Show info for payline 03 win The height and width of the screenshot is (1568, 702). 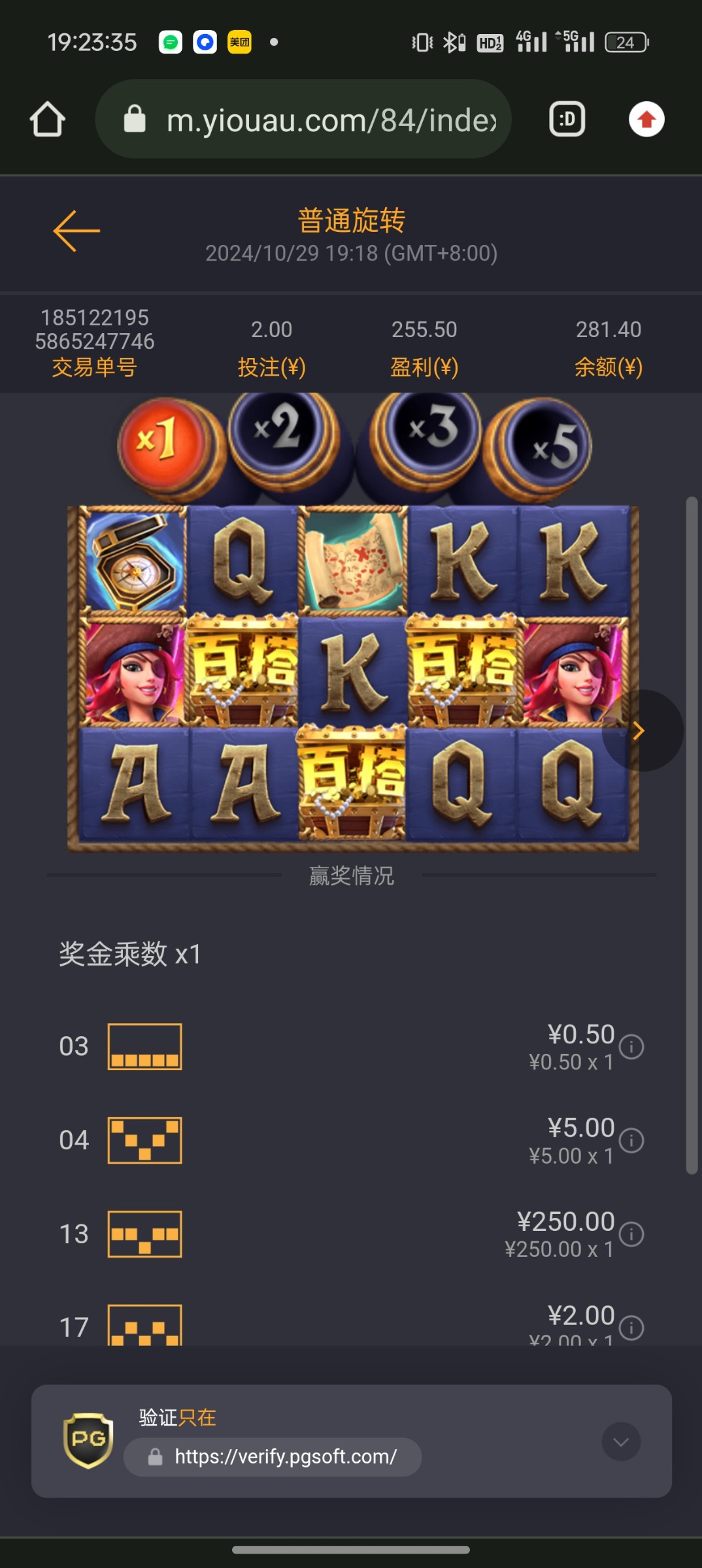point(631,1047)
